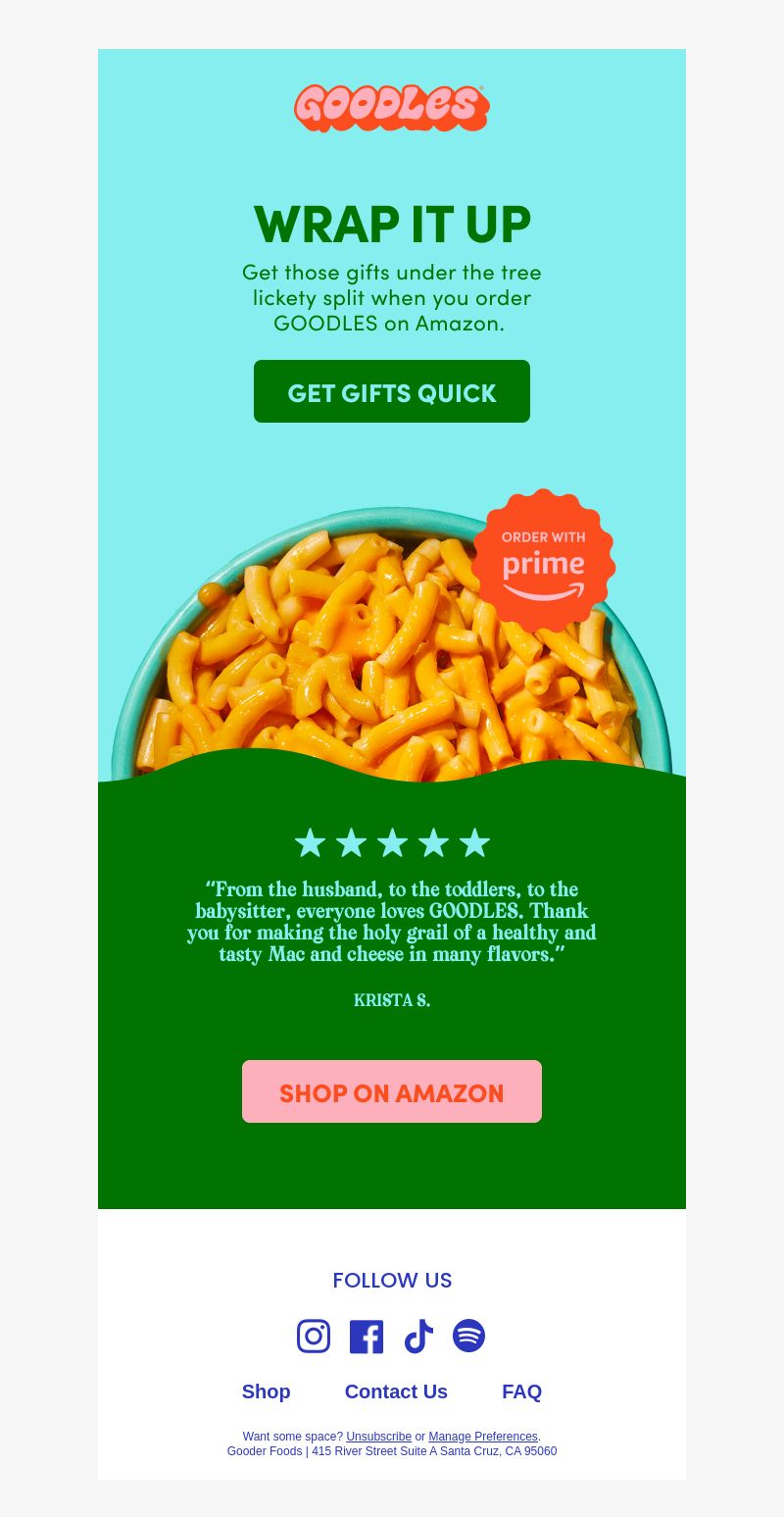The width and height of the screenshot is (784, 1517).
Task: Tap the GET GIFTS QUICK button
Action: coord(392,391)
